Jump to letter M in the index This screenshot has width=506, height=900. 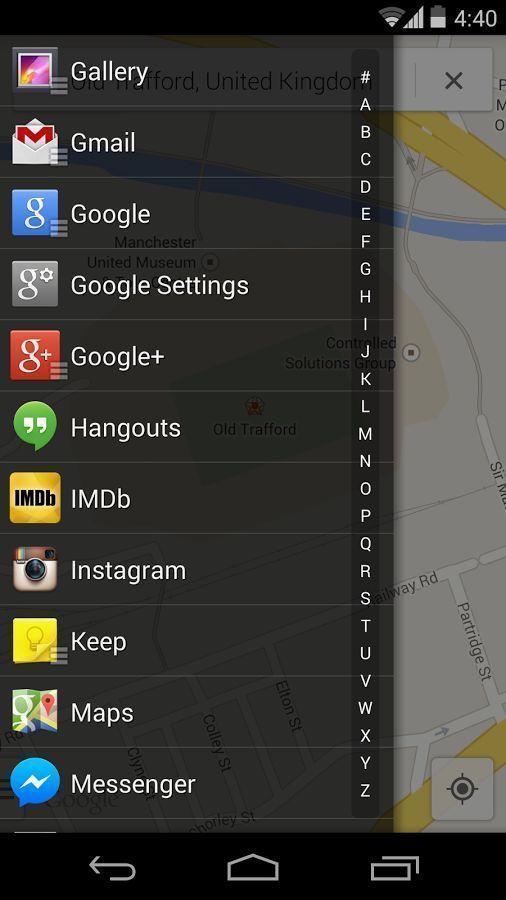(x=365, y=434)
